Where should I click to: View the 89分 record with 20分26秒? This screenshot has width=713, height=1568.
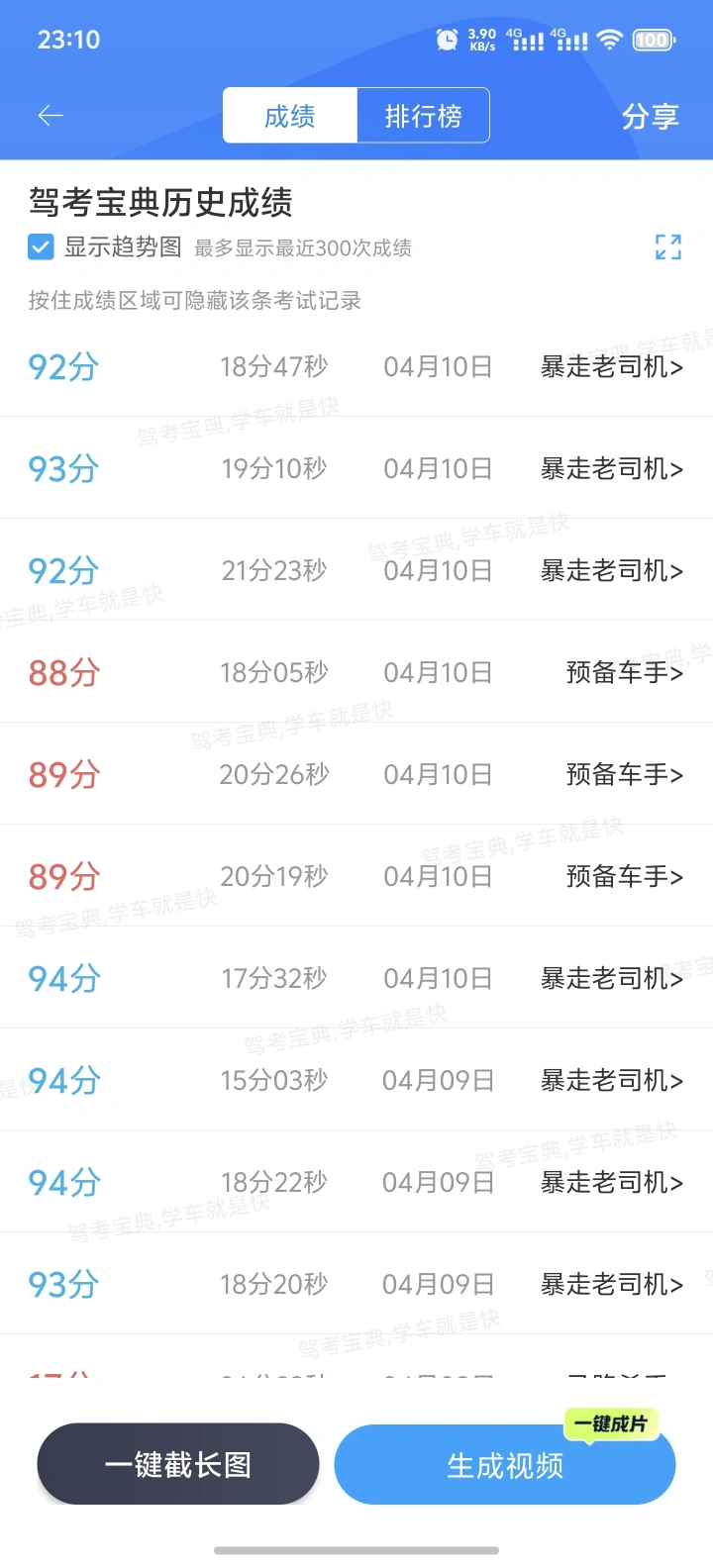[x=356, y=774]
